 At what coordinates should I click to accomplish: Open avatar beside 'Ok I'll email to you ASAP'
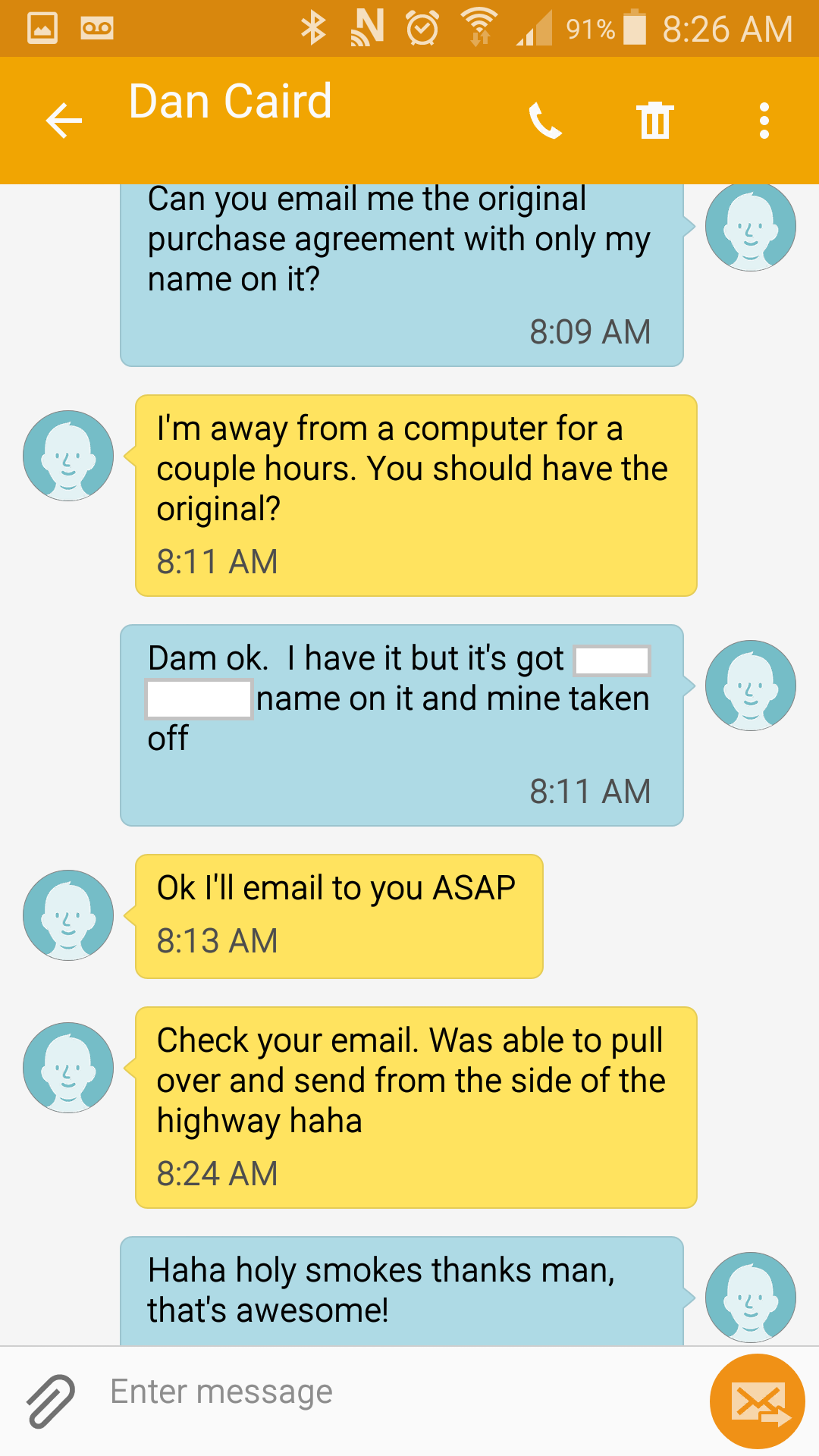coord(68,915)
